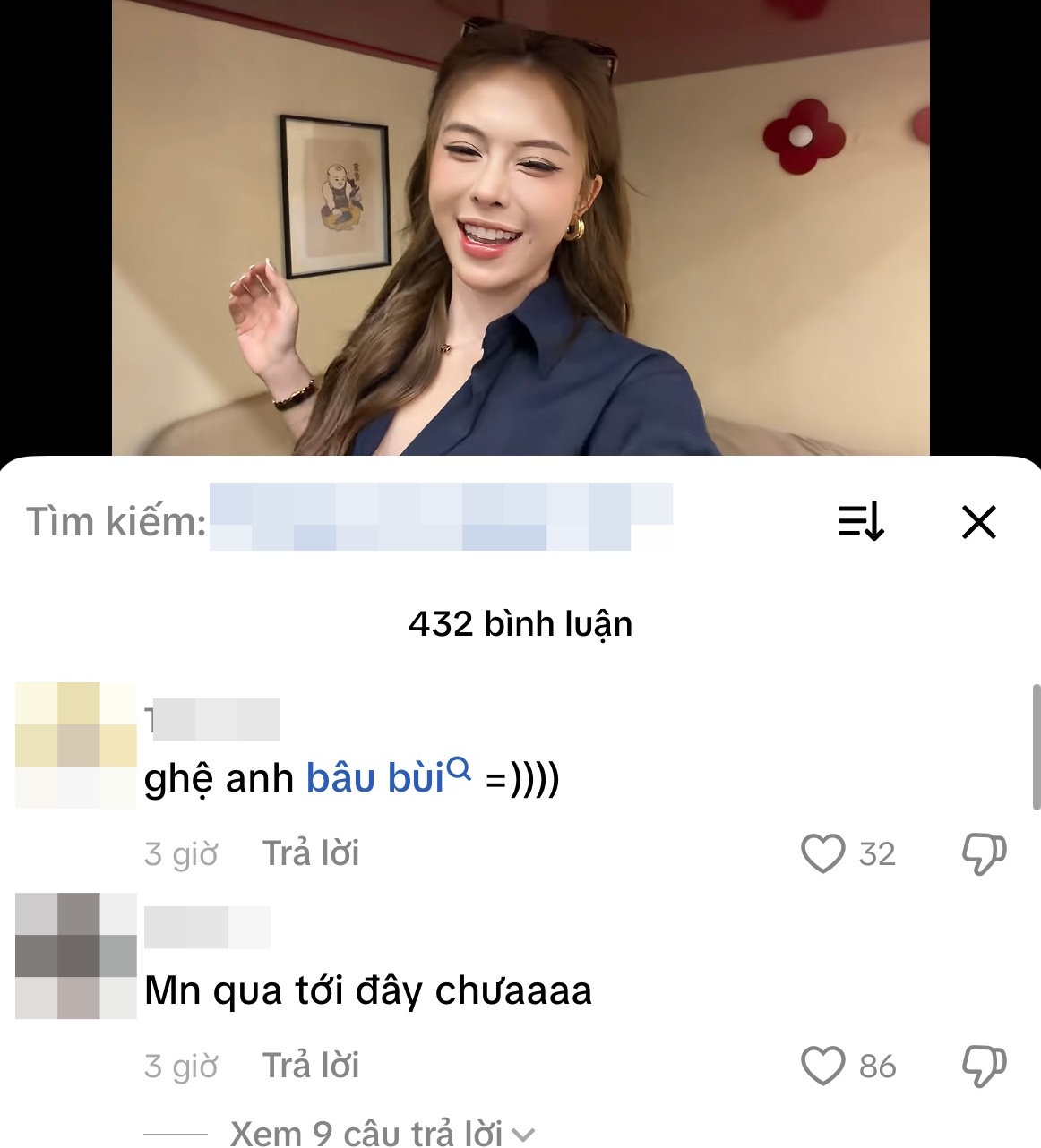The height and width of the screenshot is (1148, 1041).
Task: Open the profile avatar of the first commenter
Action: click(x=76, y=745)
